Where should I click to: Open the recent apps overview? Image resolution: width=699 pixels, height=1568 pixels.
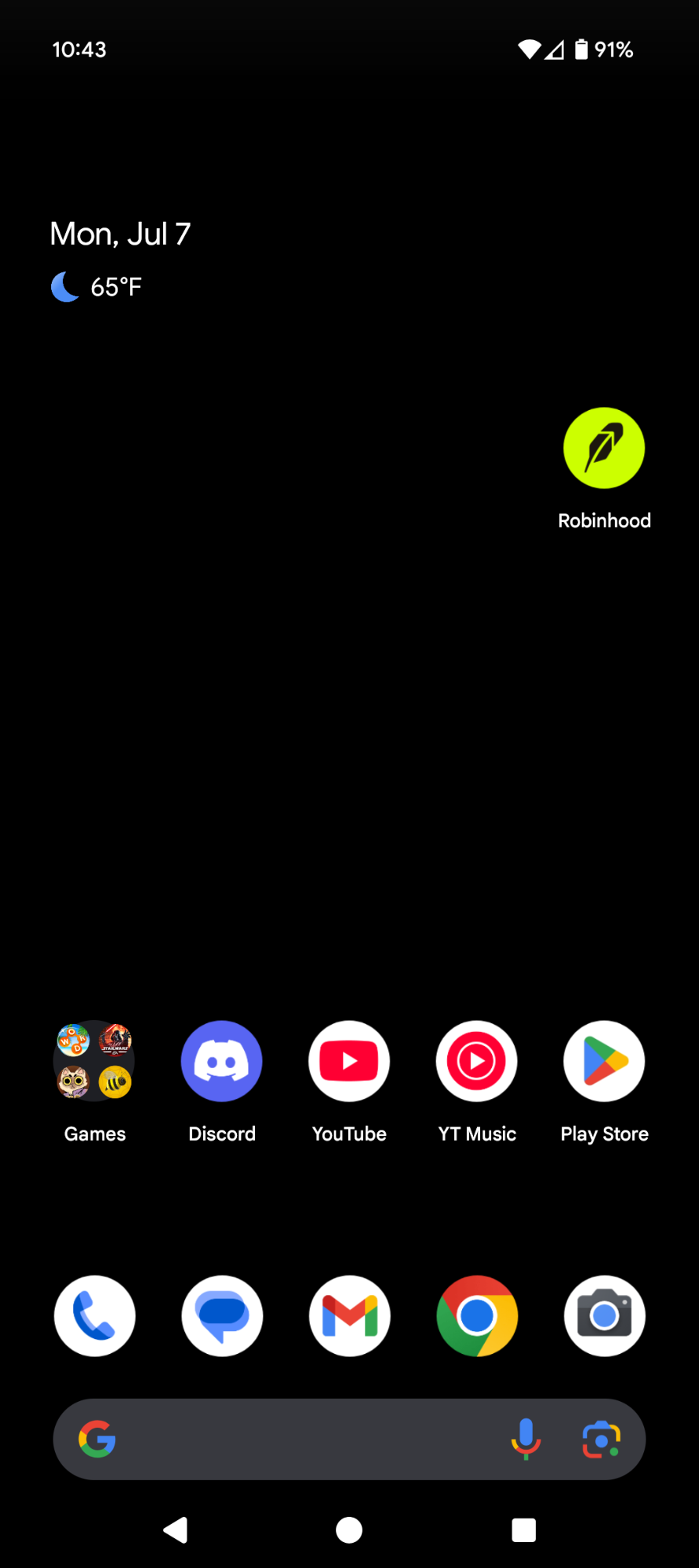(524, 1530)
